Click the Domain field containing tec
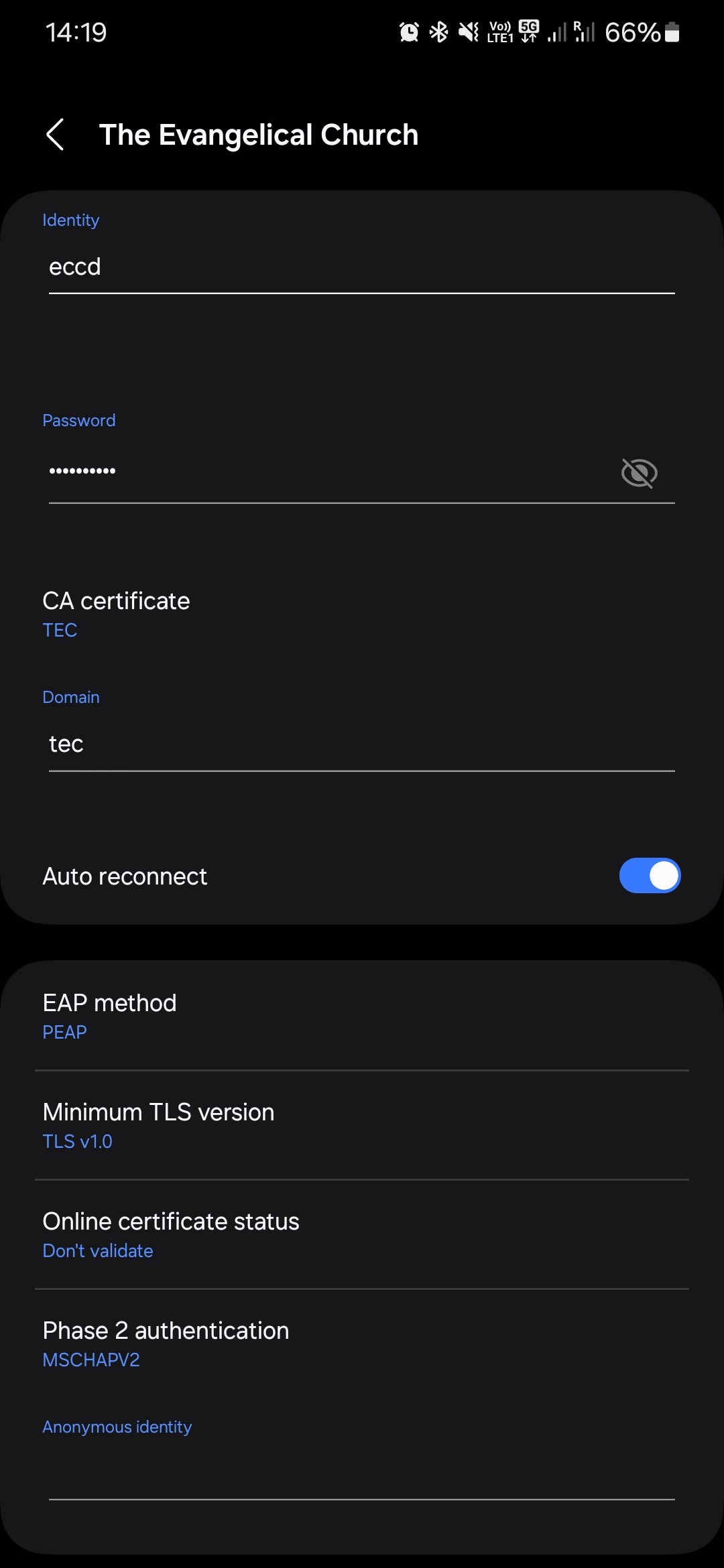 (362, 744)
